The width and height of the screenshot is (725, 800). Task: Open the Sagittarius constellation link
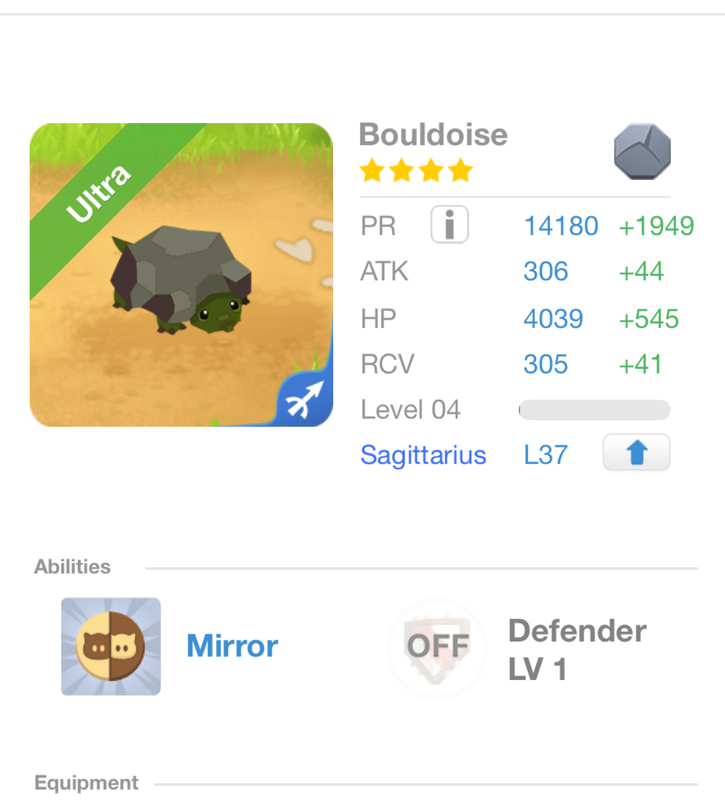point(423,455)
